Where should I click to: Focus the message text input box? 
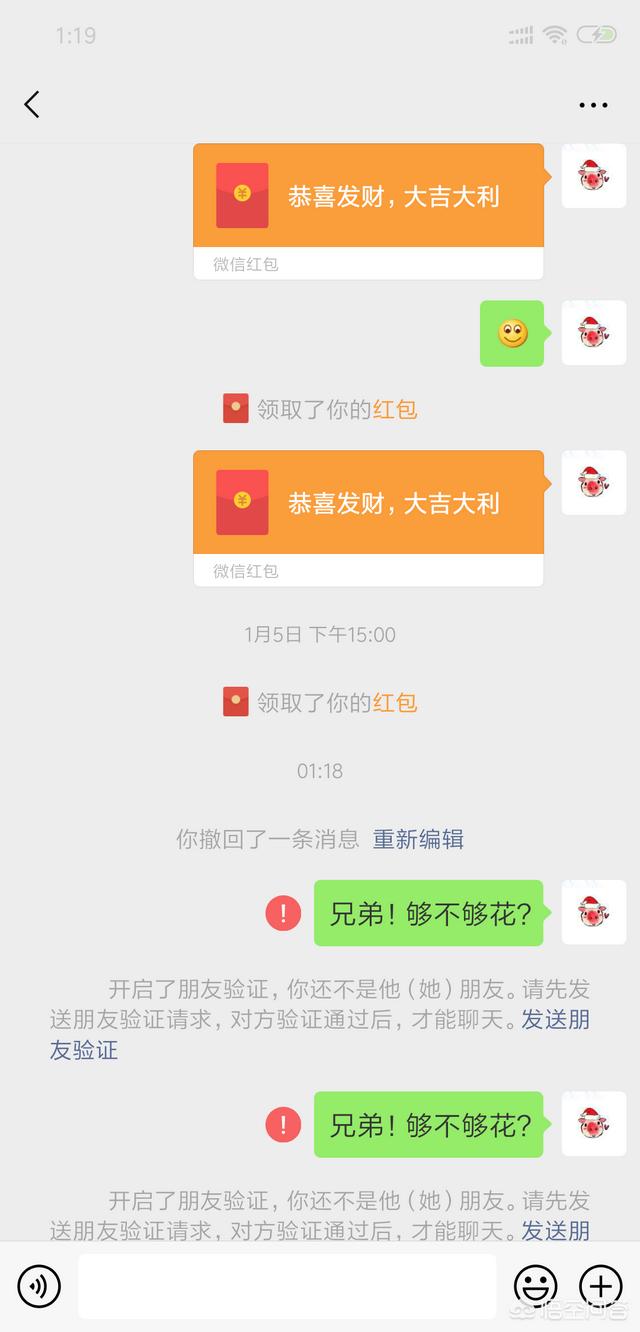(287, 1286)
